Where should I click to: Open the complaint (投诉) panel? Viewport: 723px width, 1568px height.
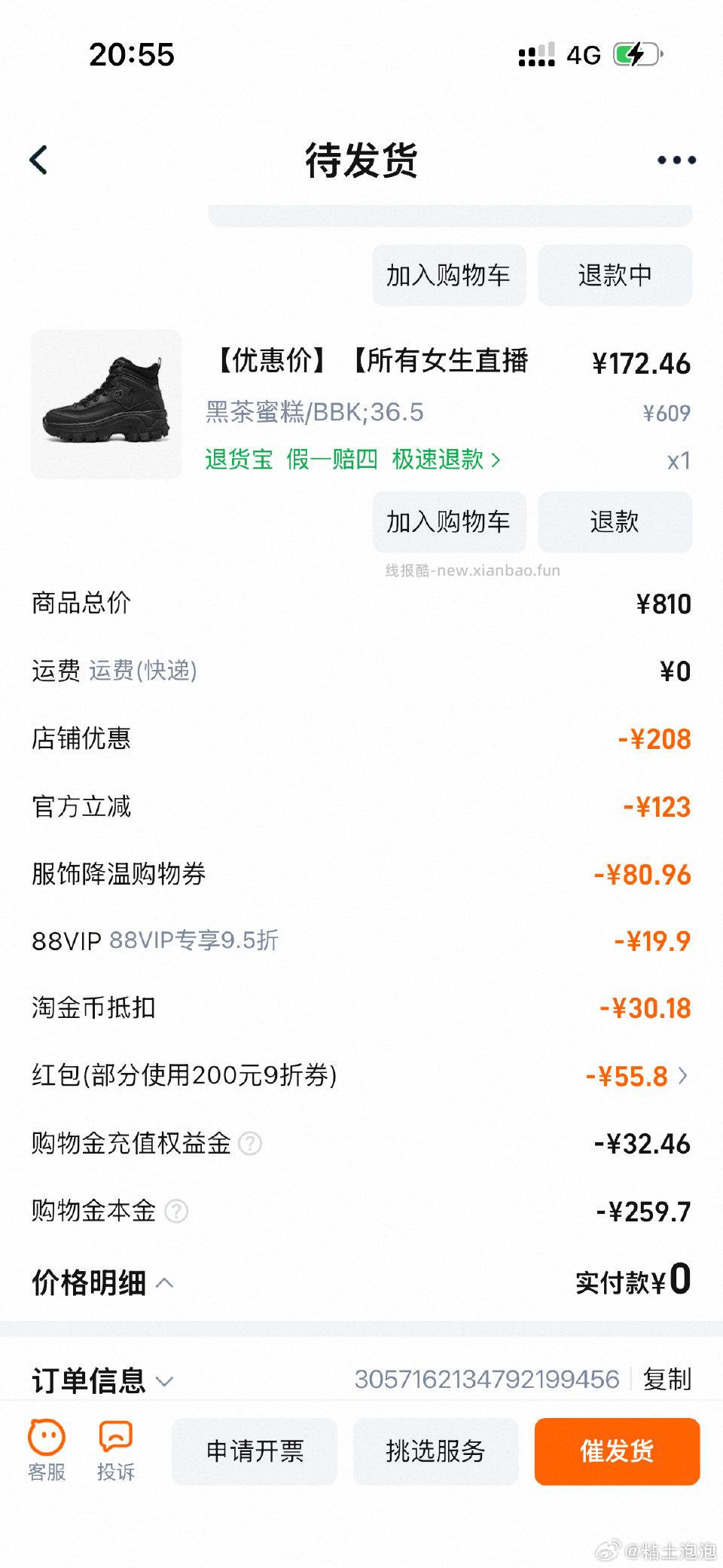tap(114, 1448)
